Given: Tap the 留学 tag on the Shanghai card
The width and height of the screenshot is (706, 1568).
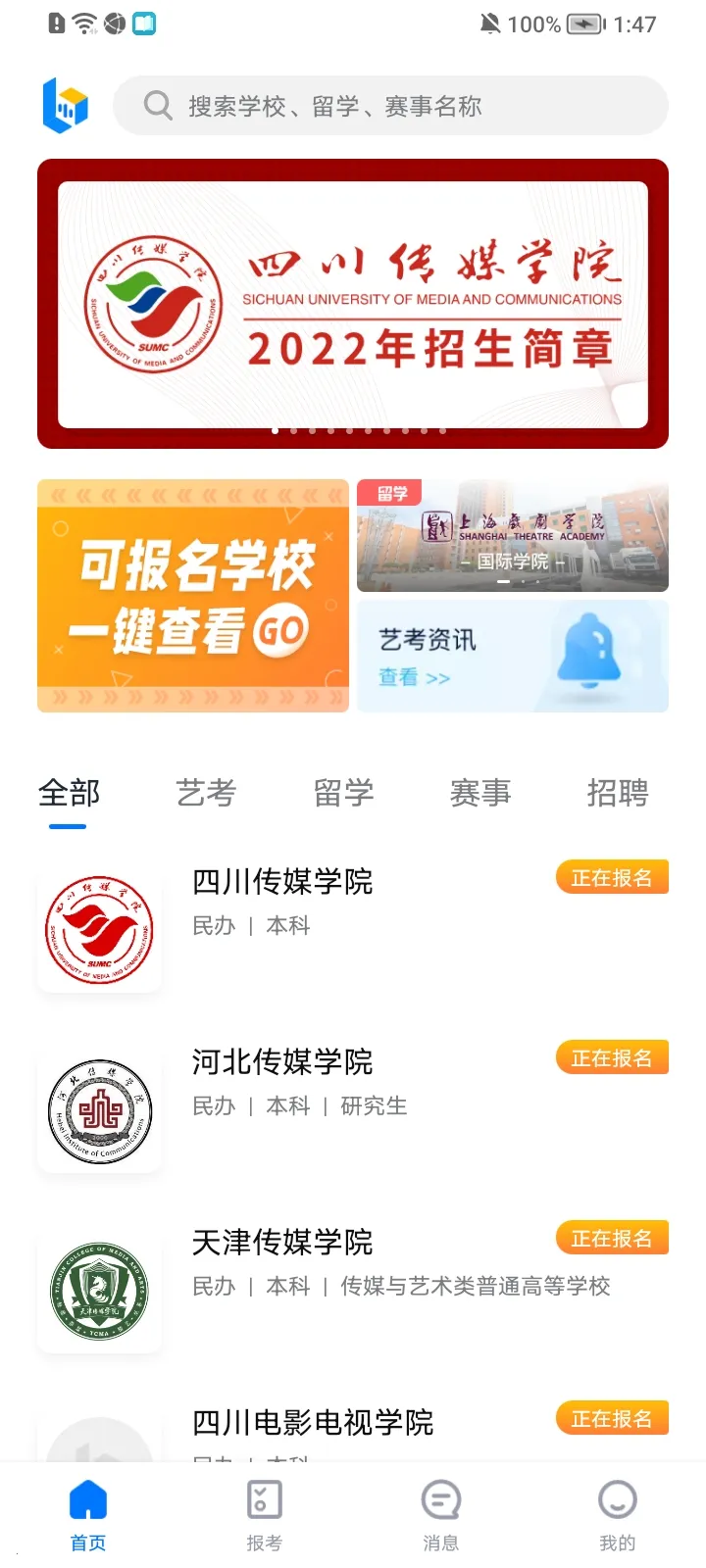Looking at the screenshot, I should coord(391,493).
